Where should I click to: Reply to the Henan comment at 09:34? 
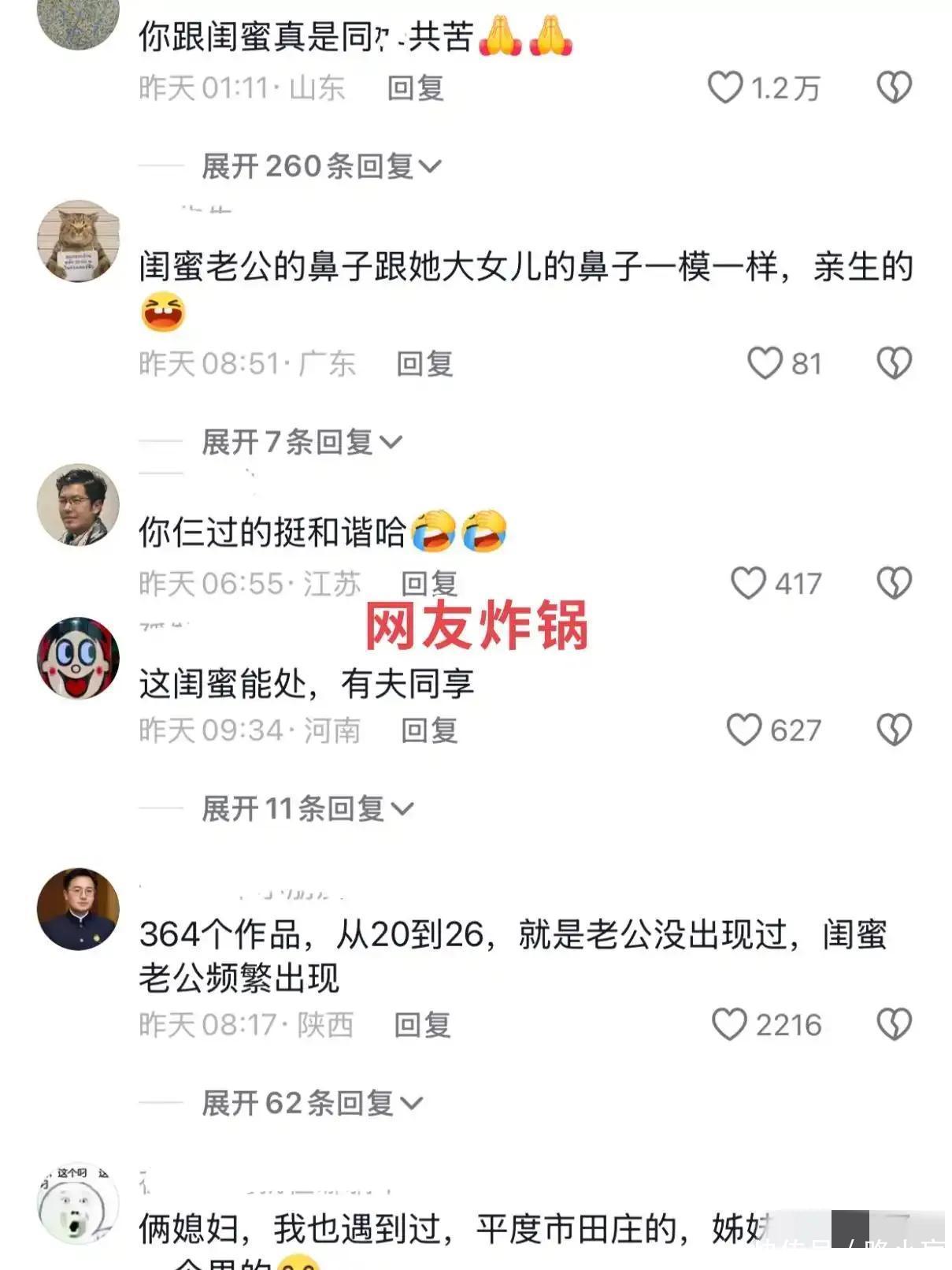pyautogui.click(x=429, y=730)
